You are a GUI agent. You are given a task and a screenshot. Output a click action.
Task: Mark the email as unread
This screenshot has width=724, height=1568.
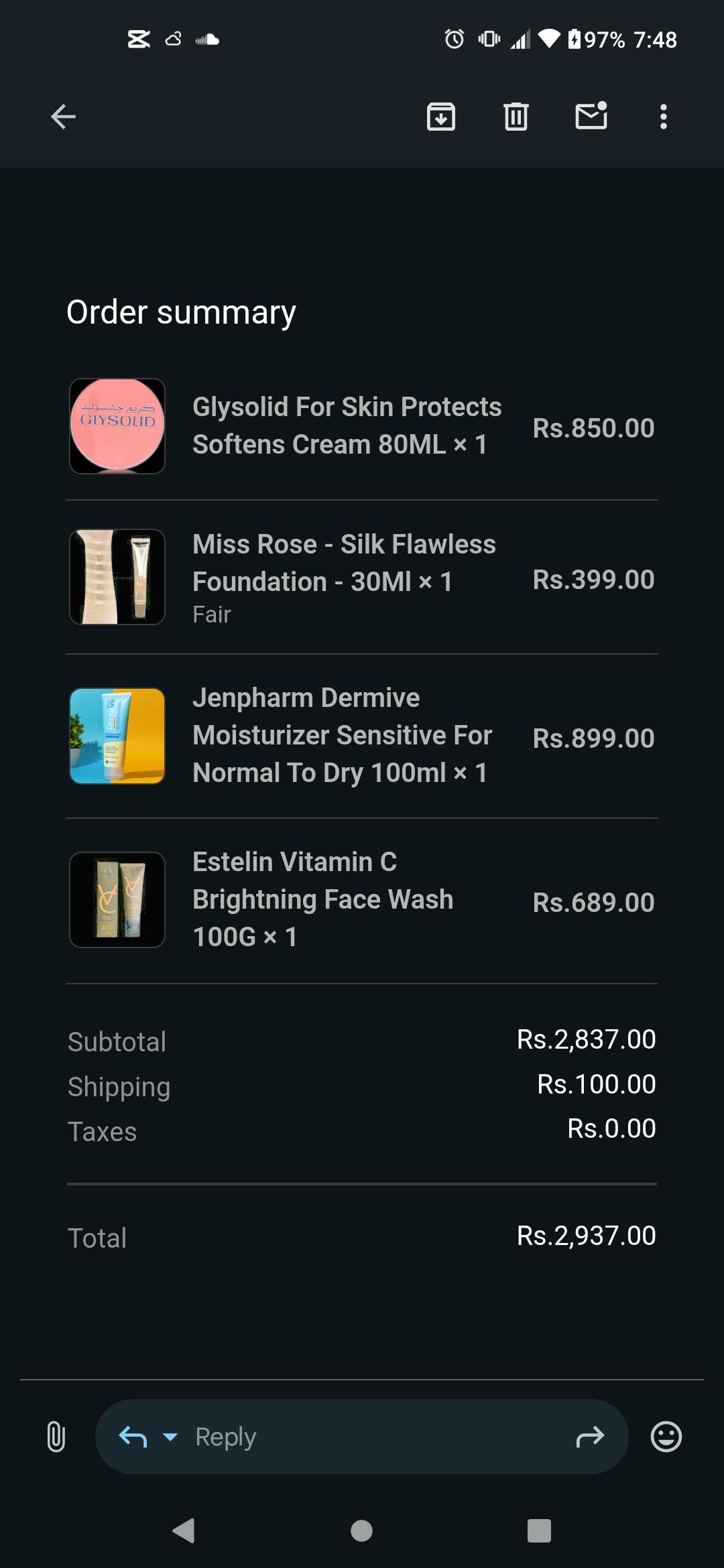coord(591,116)
